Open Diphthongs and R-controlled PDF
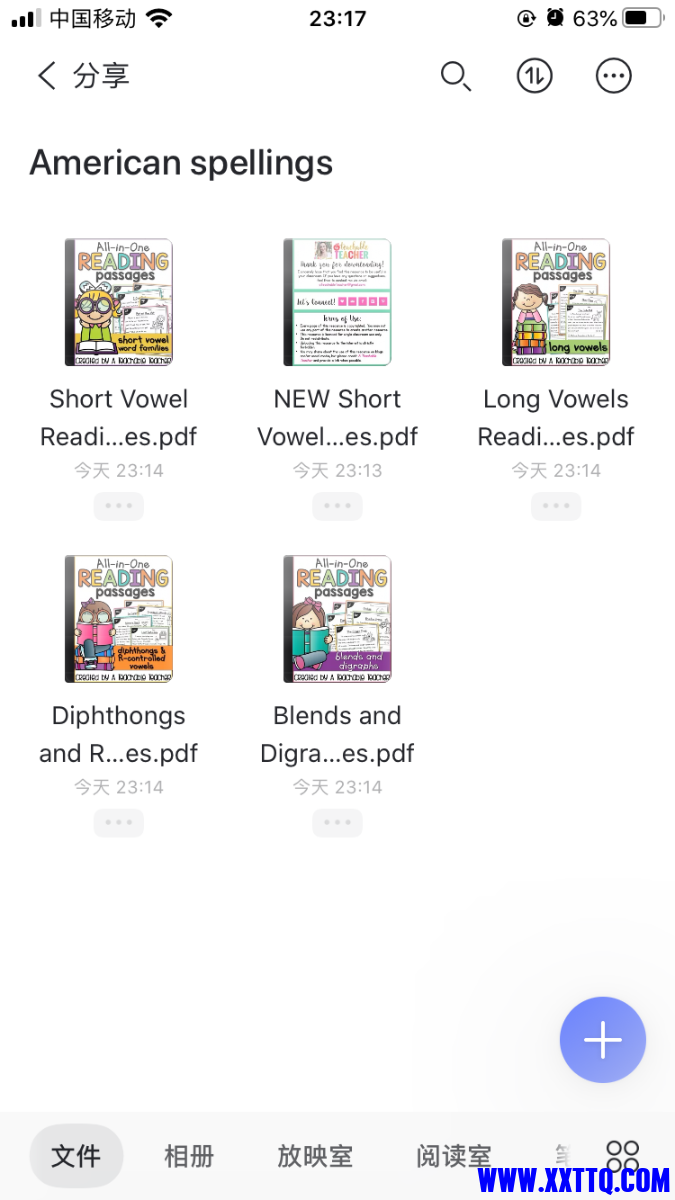 tap(118, 619)
